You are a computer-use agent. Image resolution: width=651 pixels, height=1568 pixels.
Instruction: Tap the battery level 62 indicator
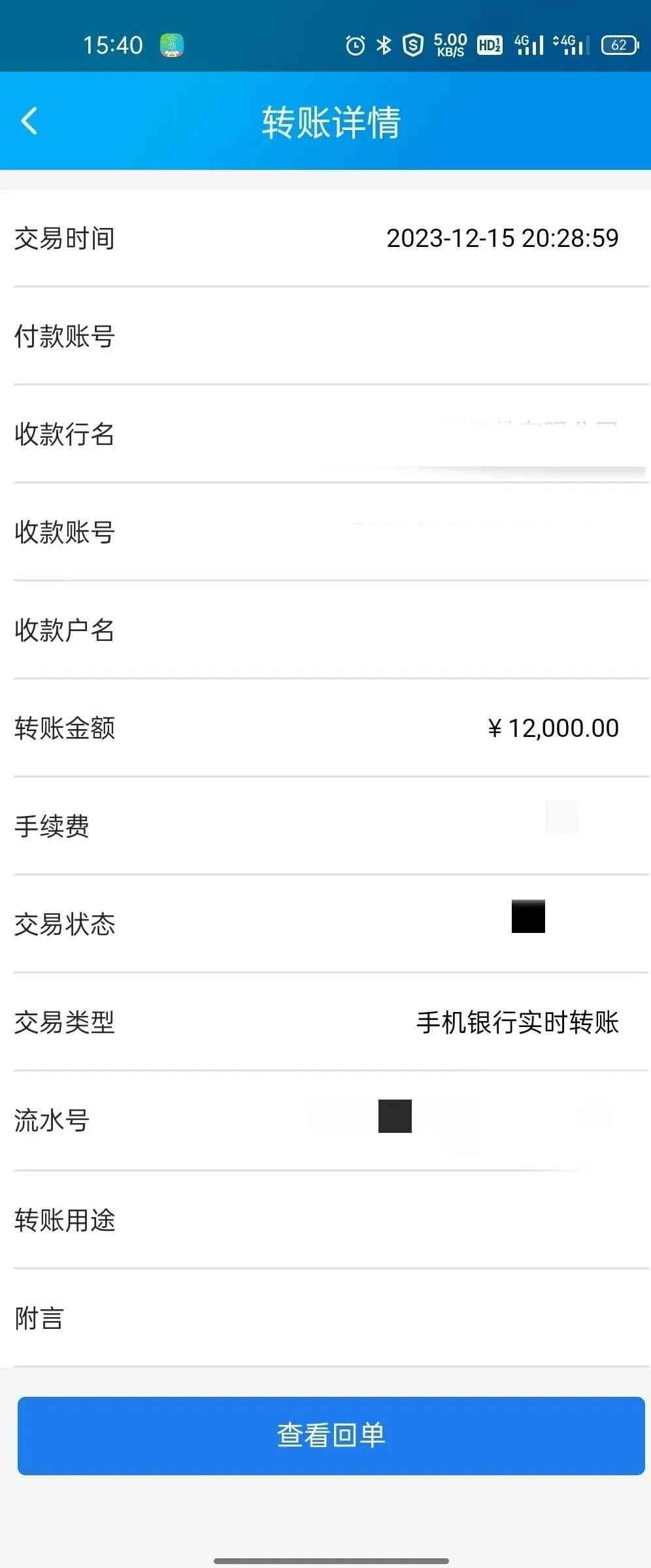coord(620,44)
